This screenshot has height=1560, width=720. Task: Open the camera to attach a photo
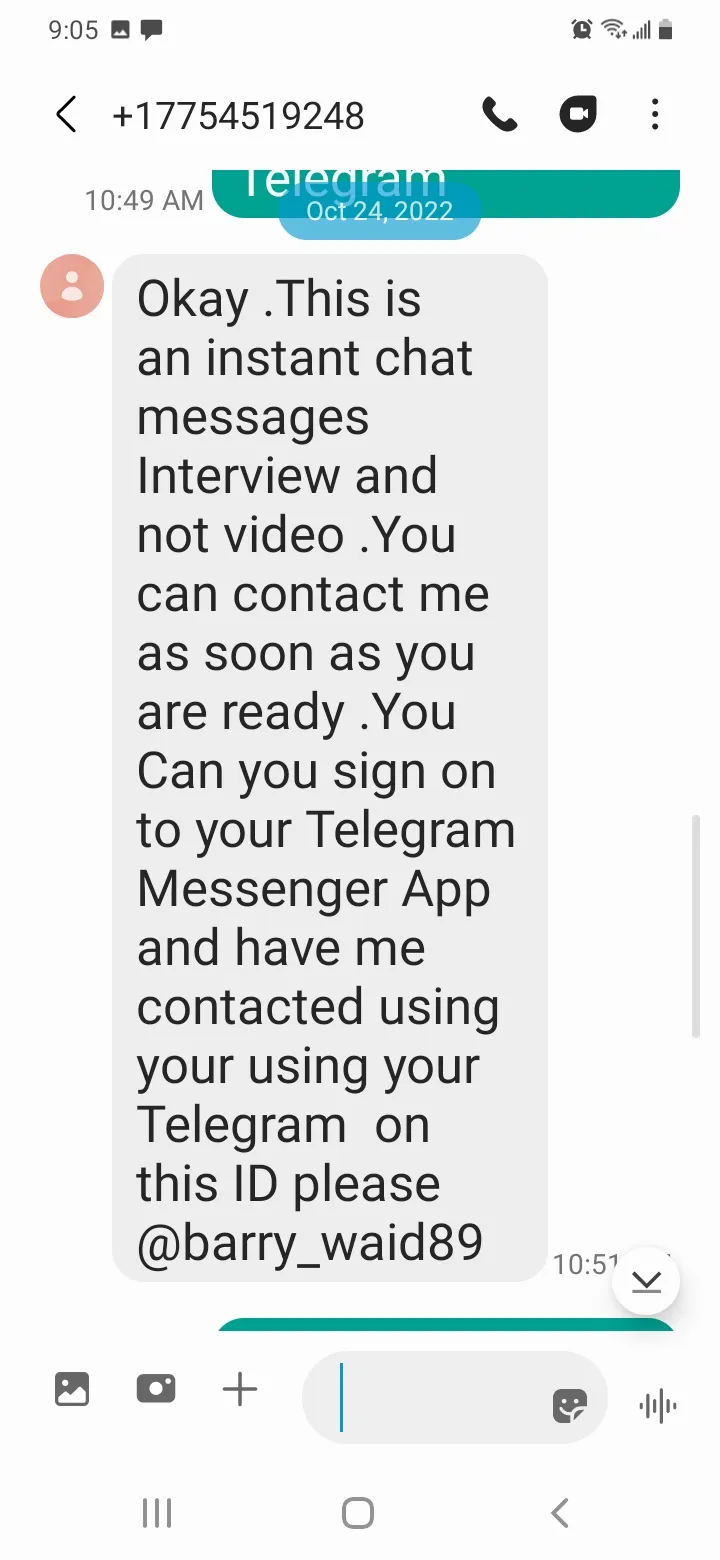tap(156, 1389)
